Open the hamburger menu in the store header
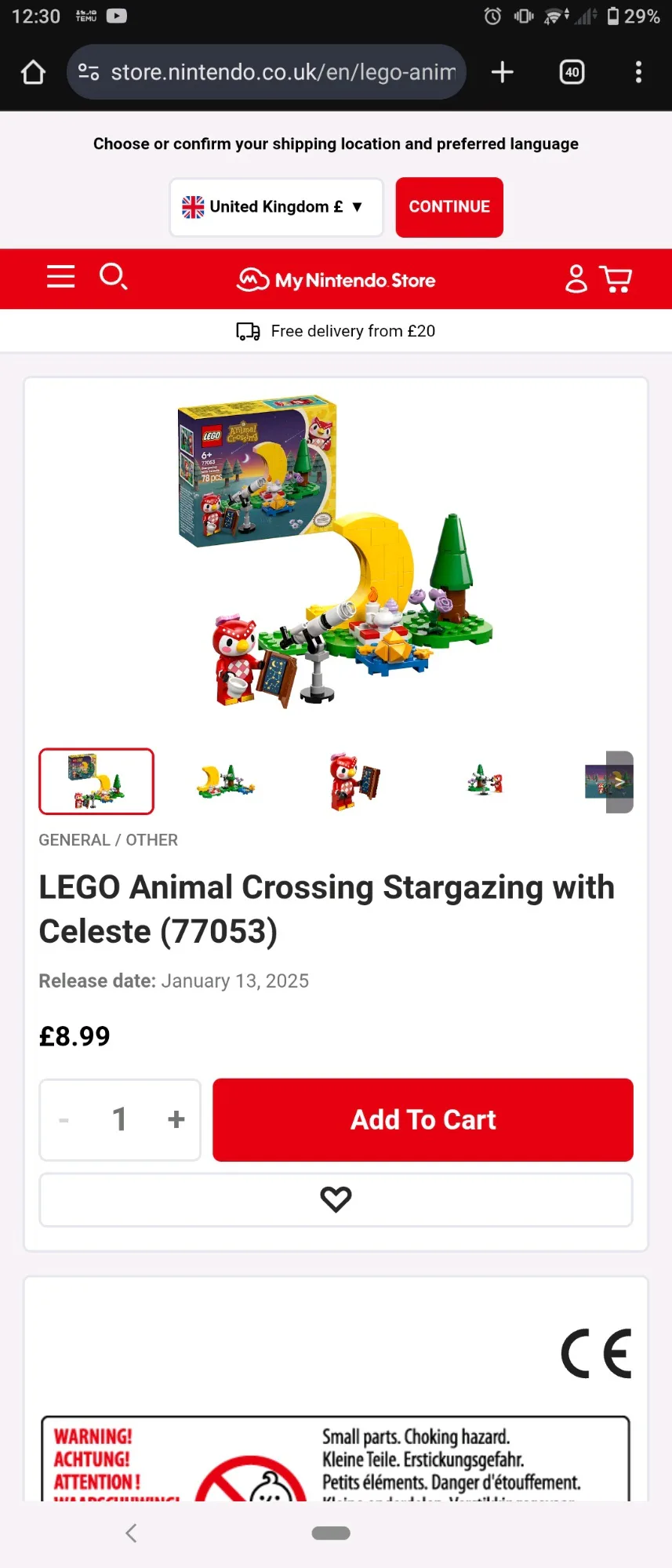The height and width of the screenshot is (1568, 672). [60, 277]
